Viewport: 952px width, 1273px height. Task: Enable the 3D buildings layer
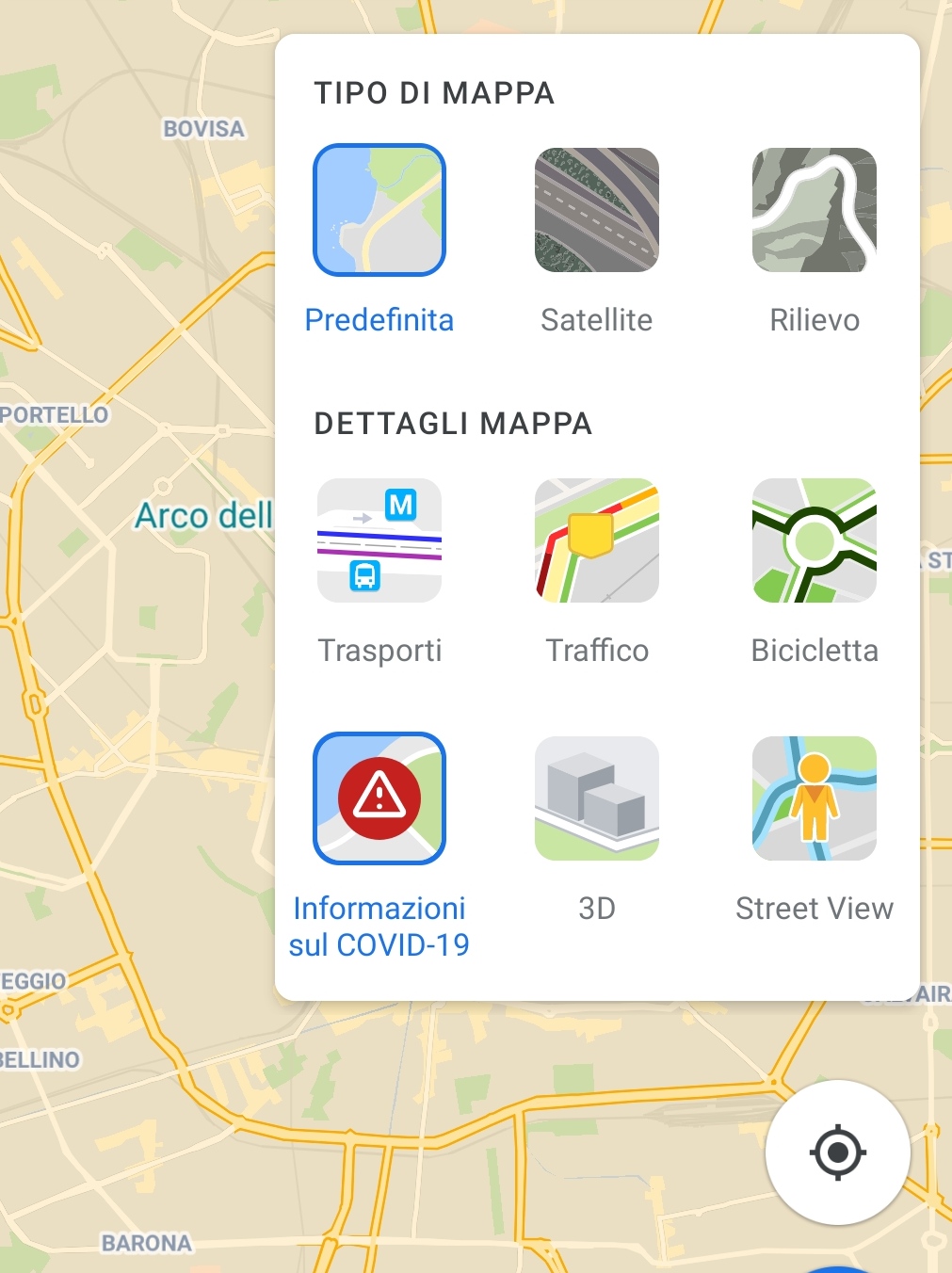tap(596, 798)
